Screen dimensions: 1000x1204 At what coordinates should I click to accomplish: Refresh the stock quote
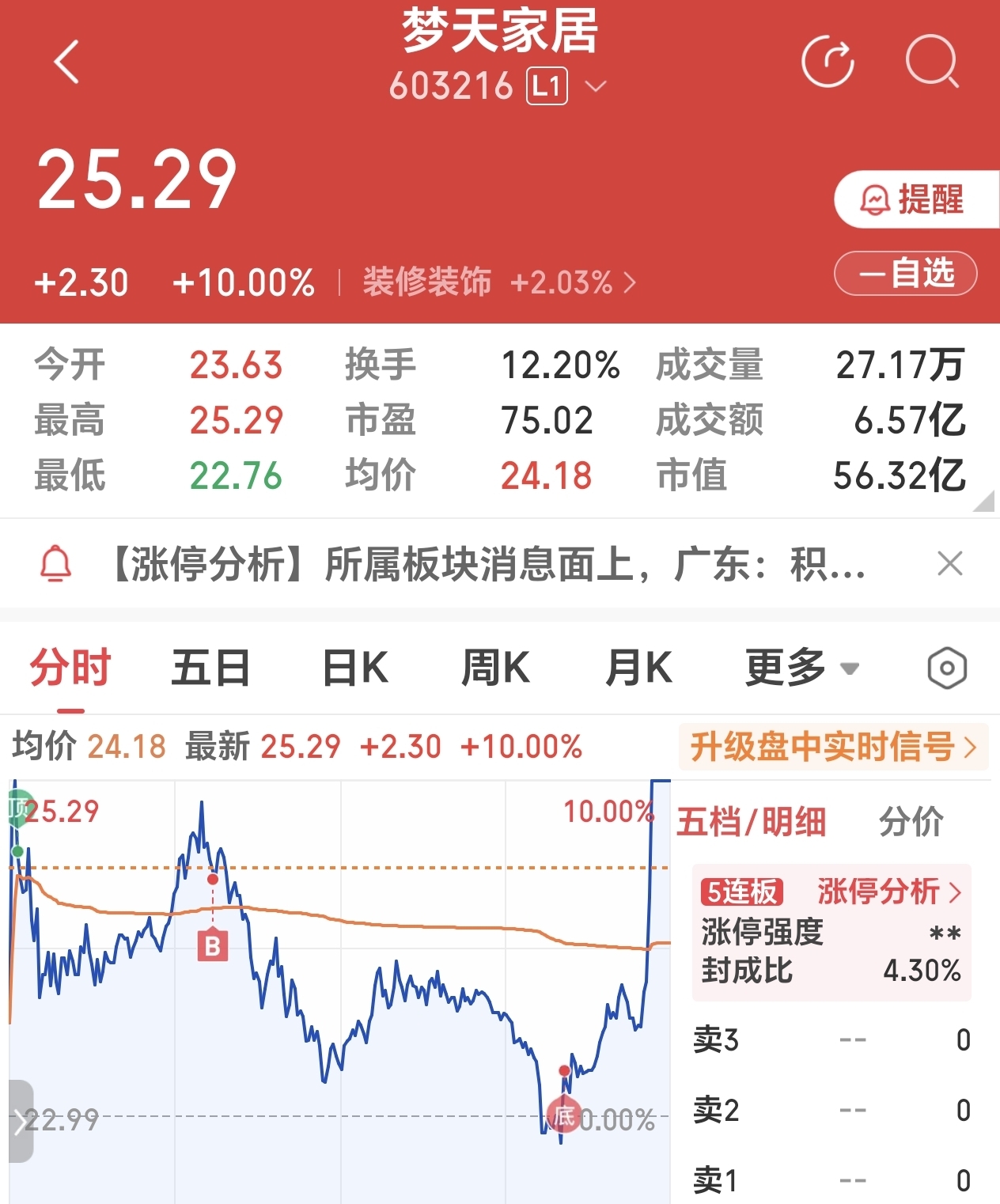(x=828, y=62)
